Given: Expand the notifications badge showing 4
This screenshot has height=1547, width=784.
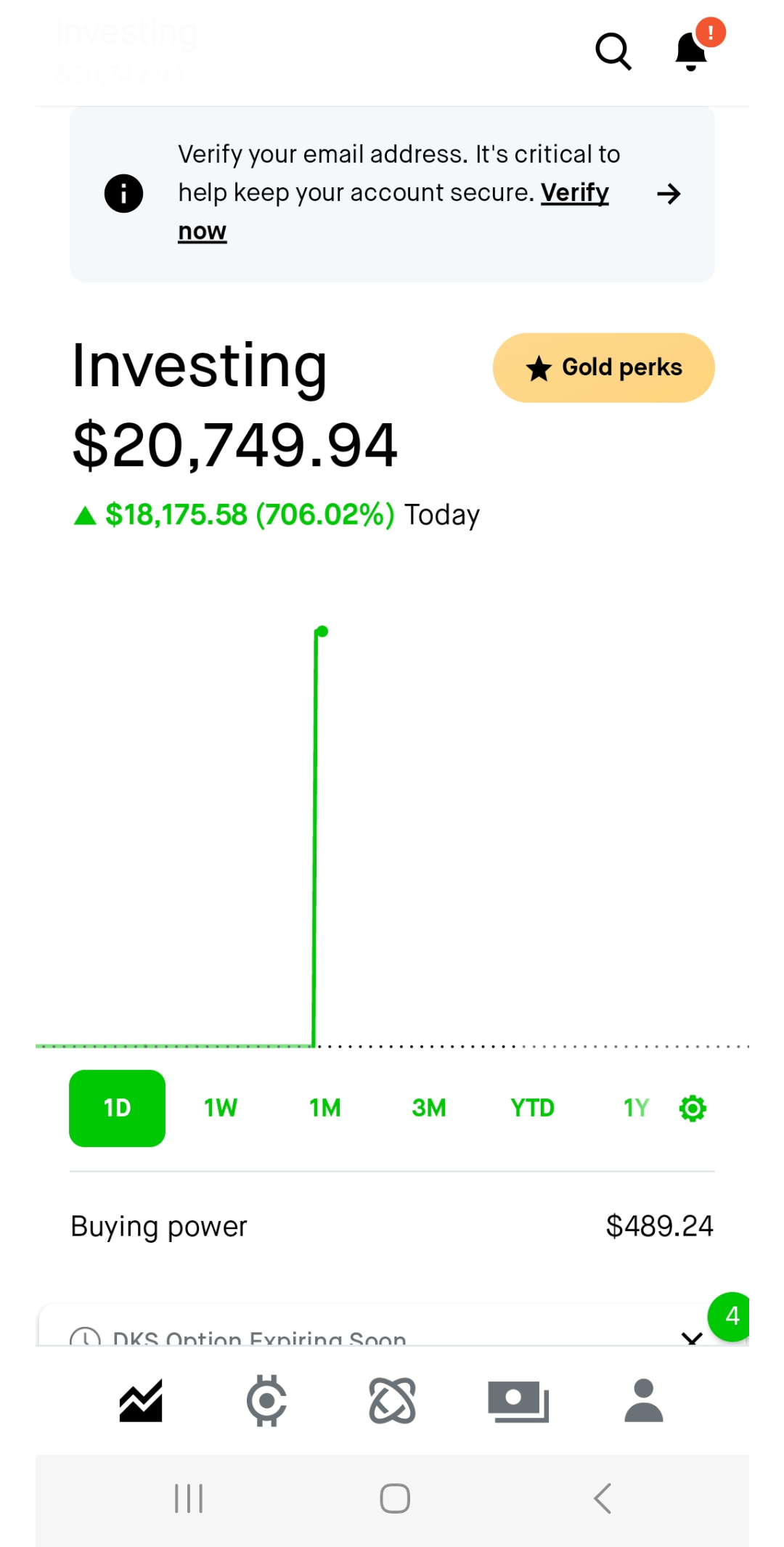Looking at the screenshot, I should (732, 1316).
